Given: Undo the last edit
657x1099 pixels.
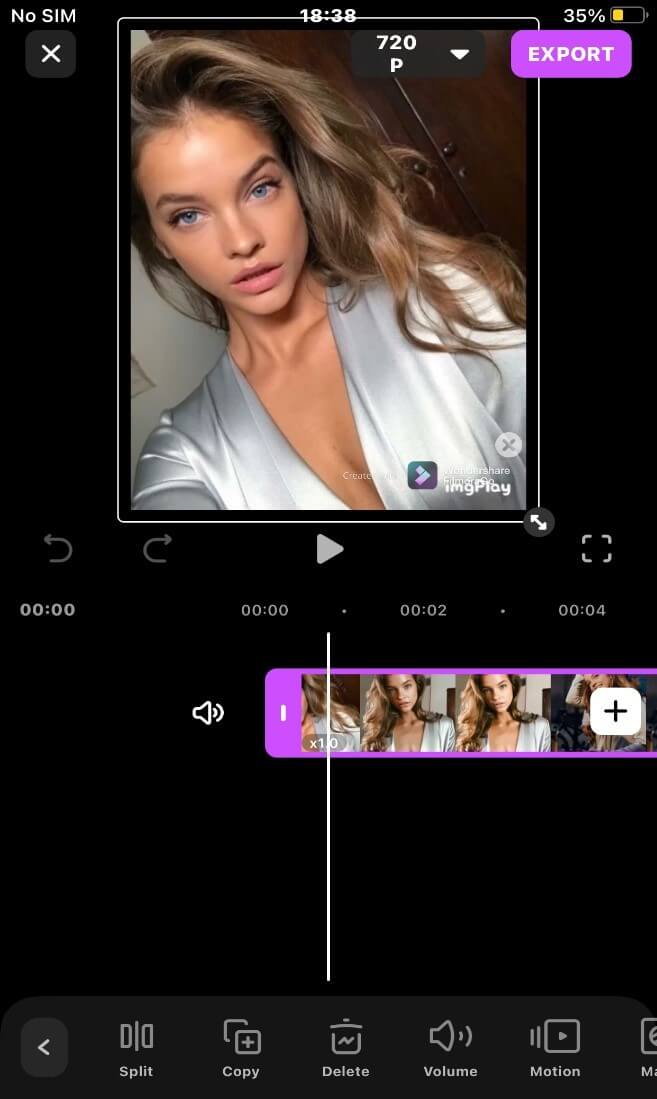Looking at the screenshot, I should coord(58,548).
